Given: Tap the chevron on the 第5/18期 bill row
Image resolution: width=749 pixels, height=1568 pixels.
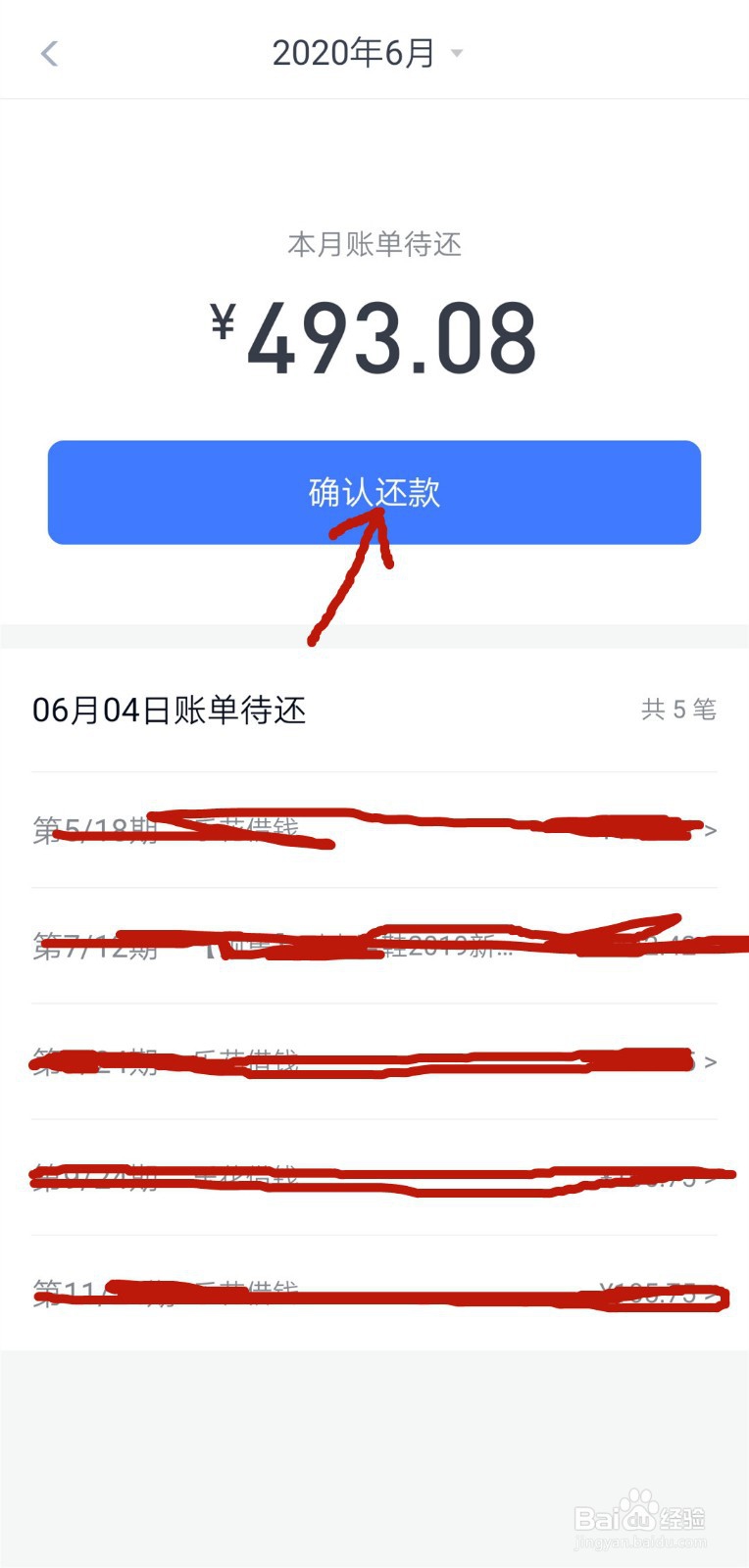Looking at the screenshot, I should pyautogui.click(x=711, y=830).
